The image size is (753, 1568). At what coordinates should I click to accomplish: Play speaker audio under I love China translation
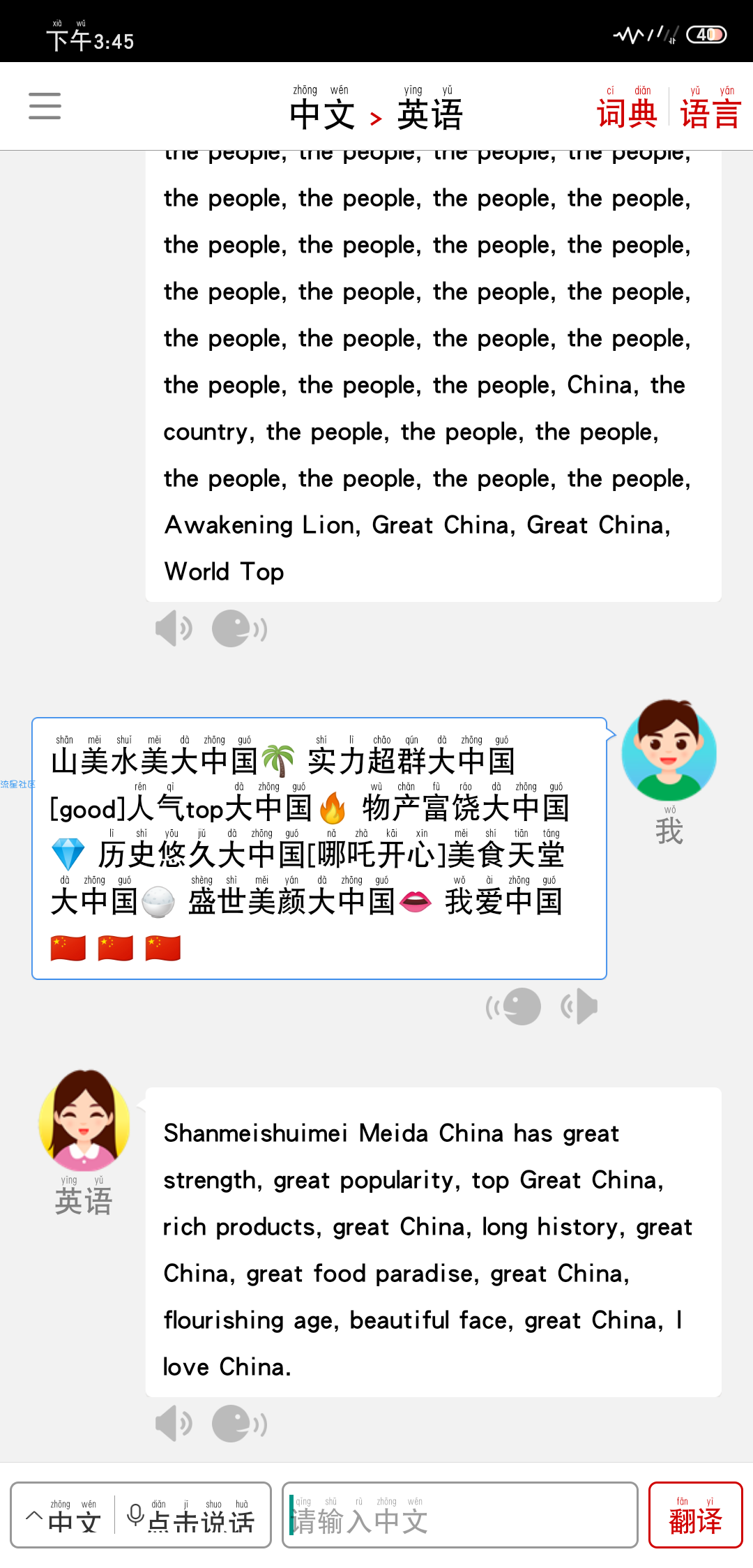click(x=174, y=1424)
